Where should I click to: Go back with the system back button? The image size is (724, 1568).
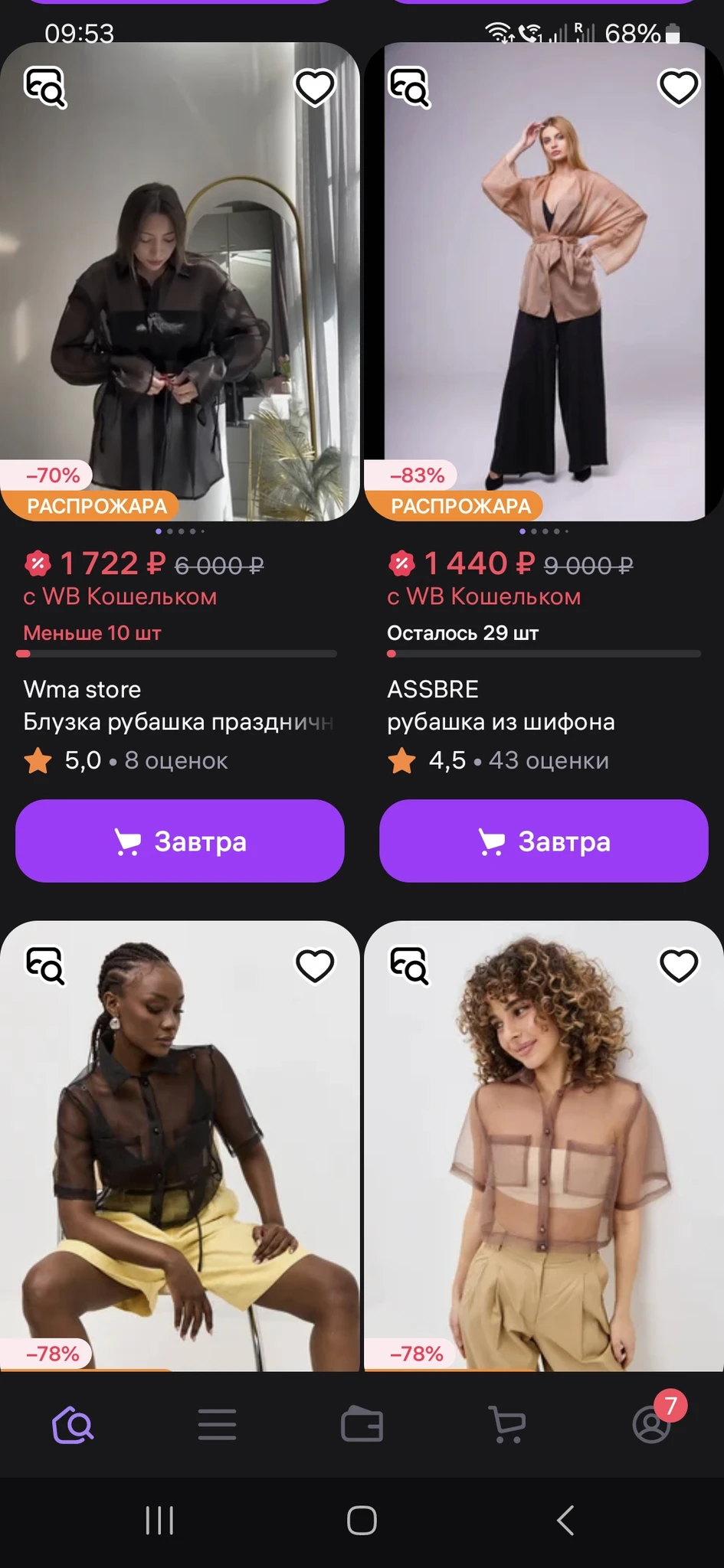[565, 1521]
